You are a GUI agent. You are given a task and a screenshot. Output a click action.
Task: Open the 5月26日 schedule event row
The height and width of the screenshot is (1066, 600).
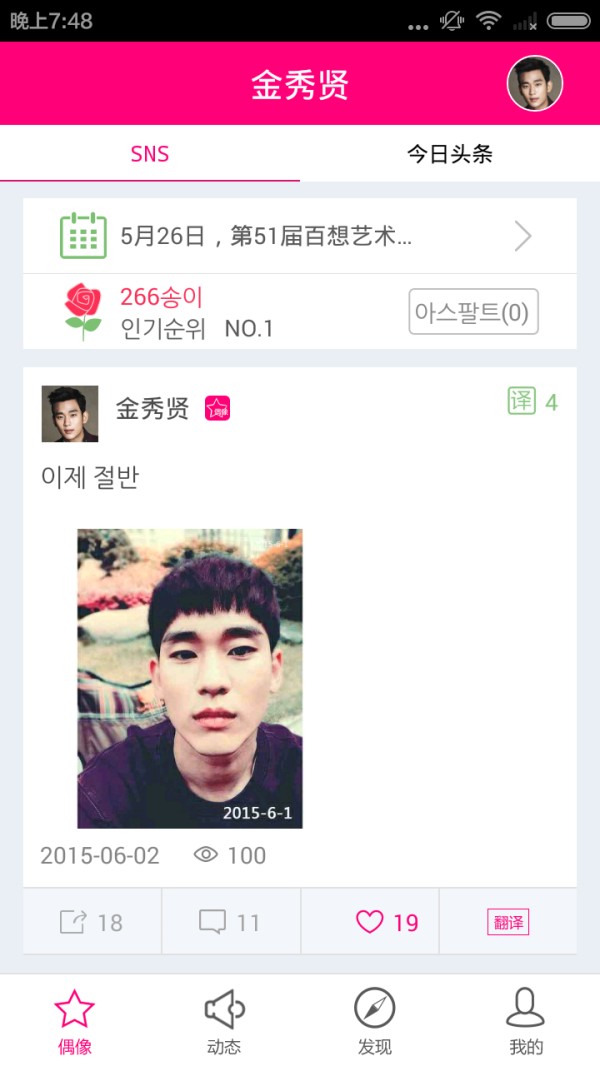tap(299, 236)
